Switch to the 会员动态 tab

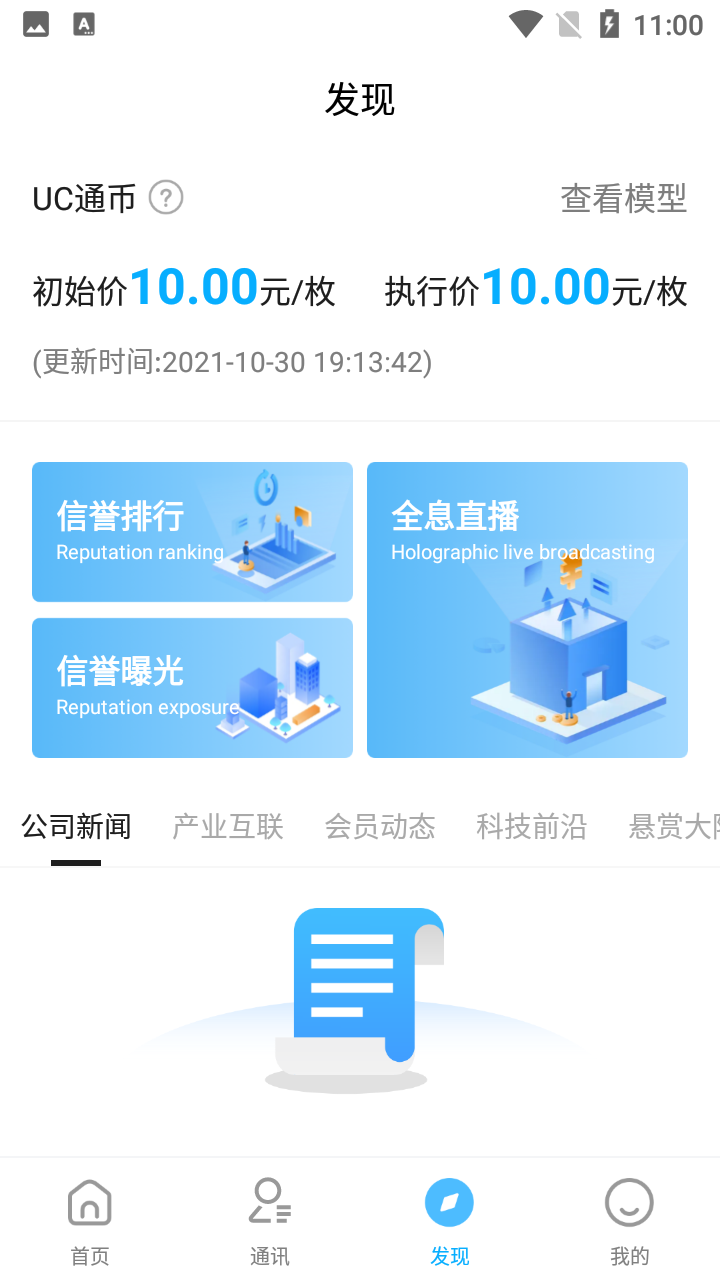pyautogui.click(x=380, y=827)
